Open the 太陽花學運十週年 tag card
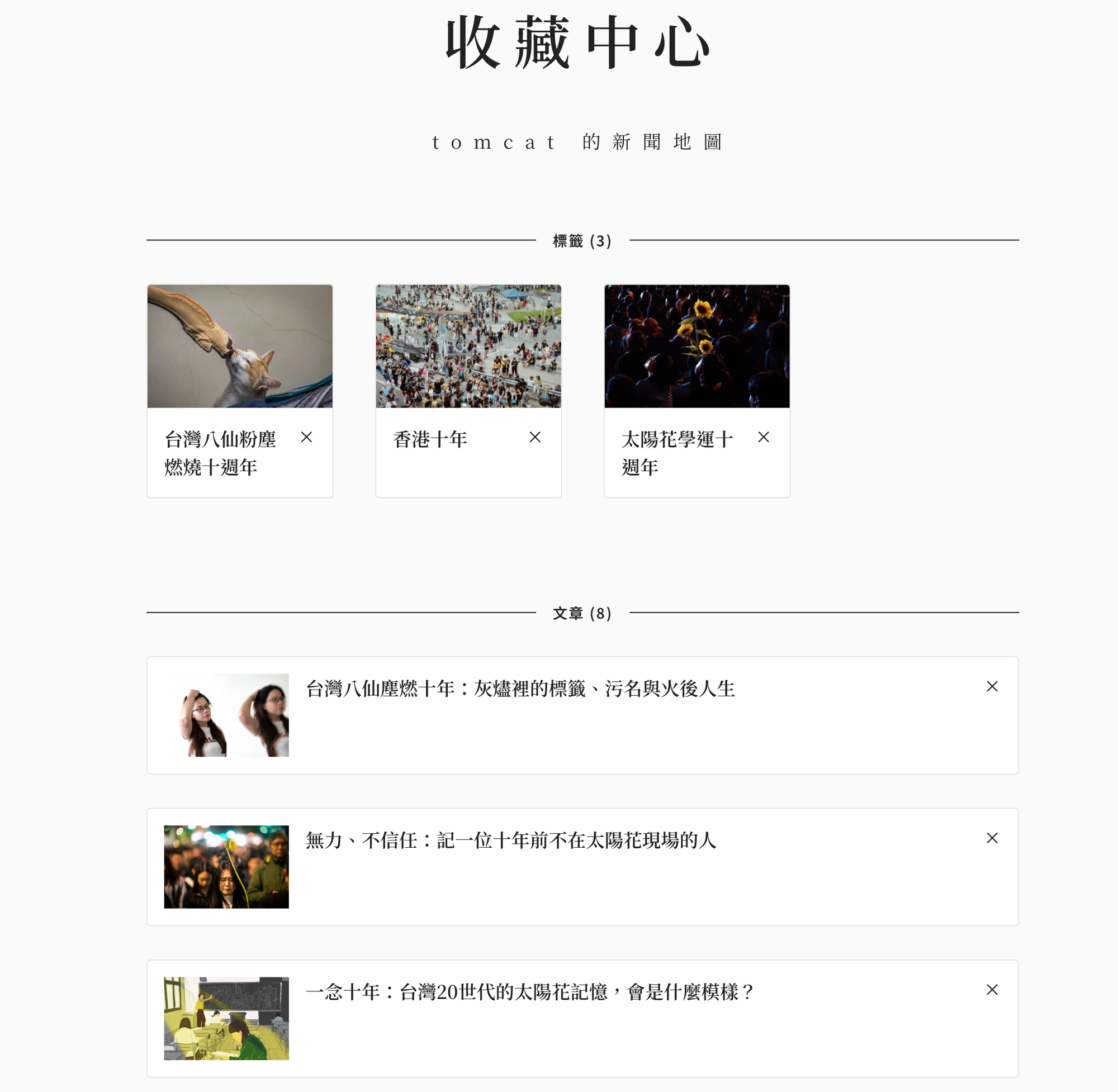1118x1092 pixels. [697, 346]
